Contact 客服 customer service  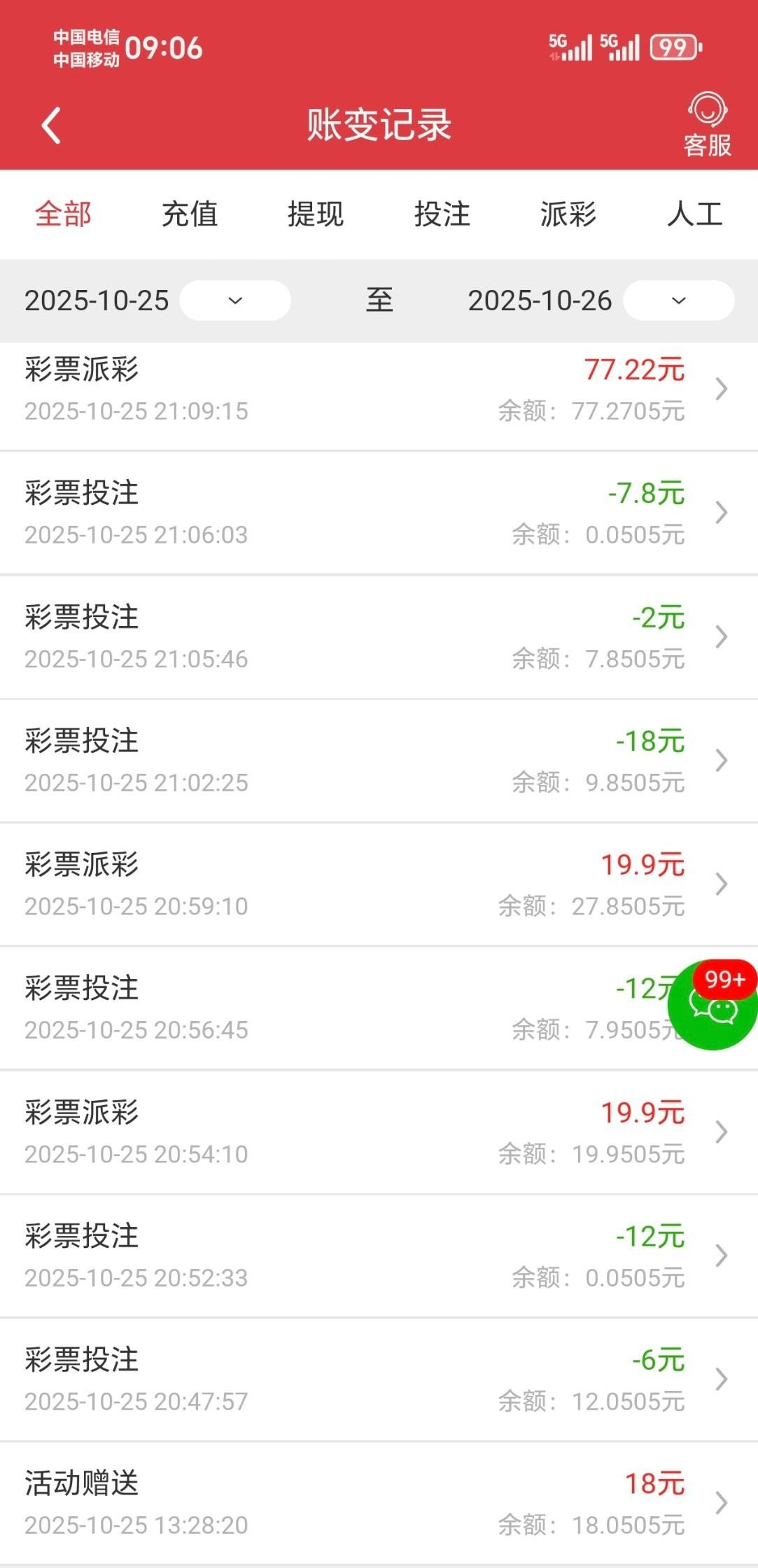707,126
